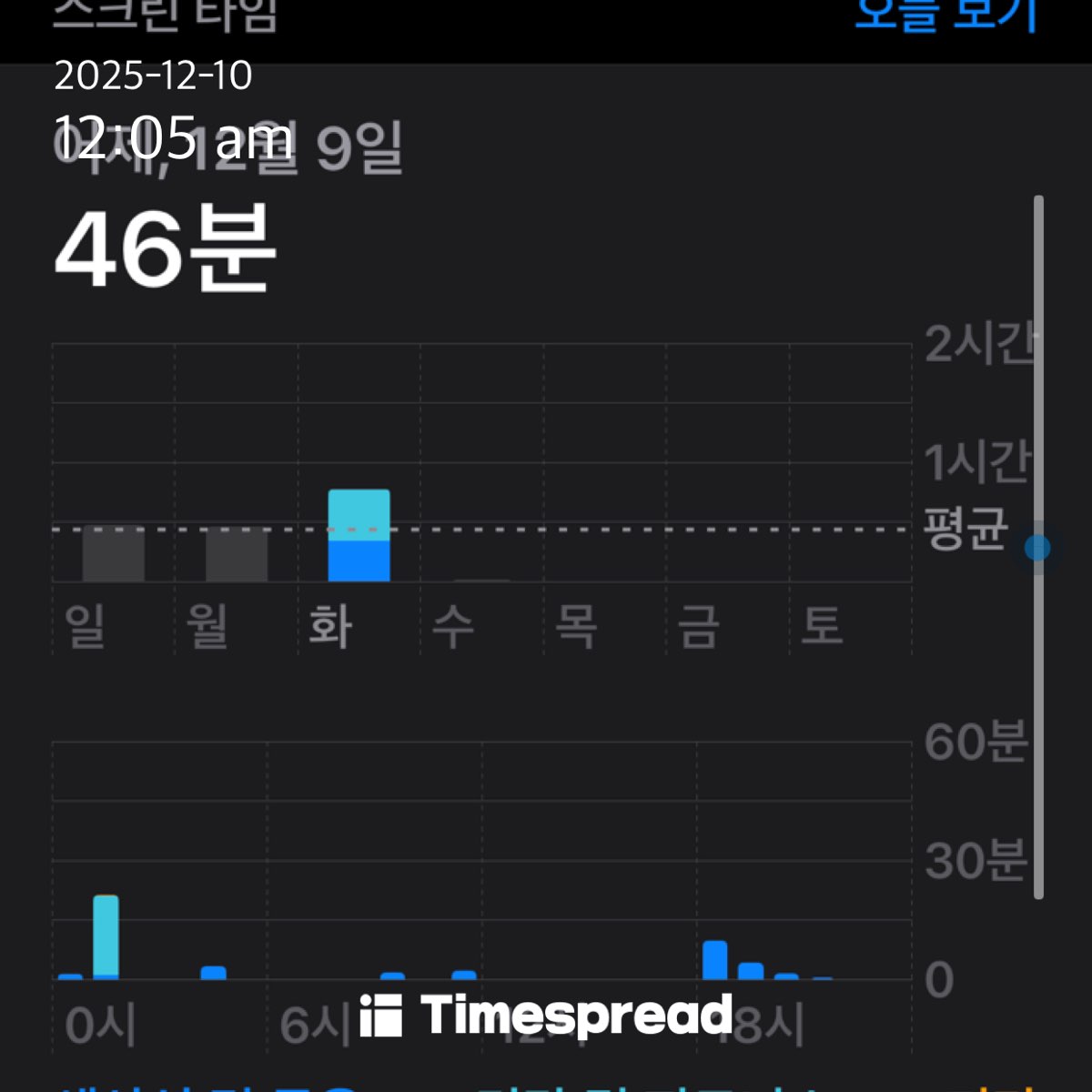
Task: Tap the 오늘 보기 link
Action: pos(946,14)
